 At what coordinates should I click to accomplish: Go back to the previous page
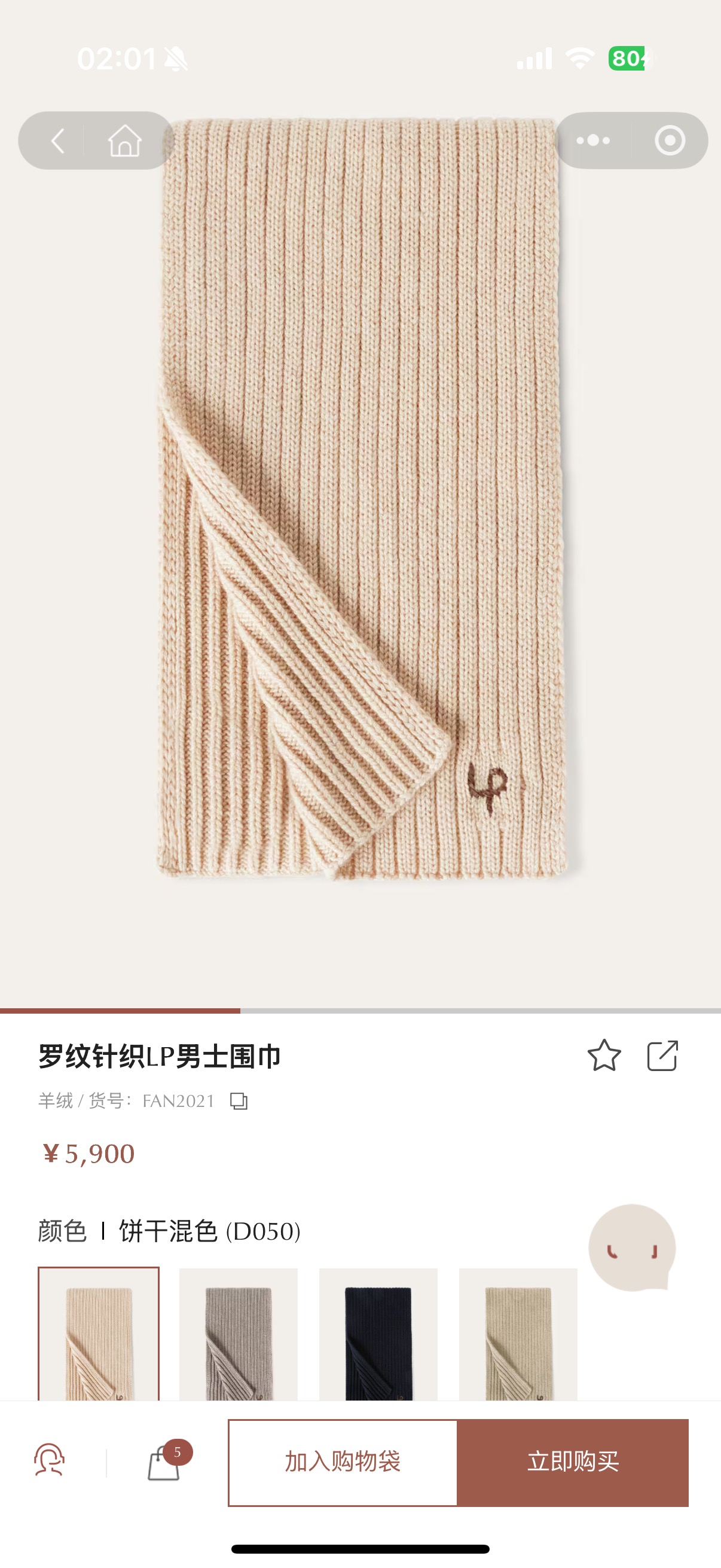pos(58,141)
